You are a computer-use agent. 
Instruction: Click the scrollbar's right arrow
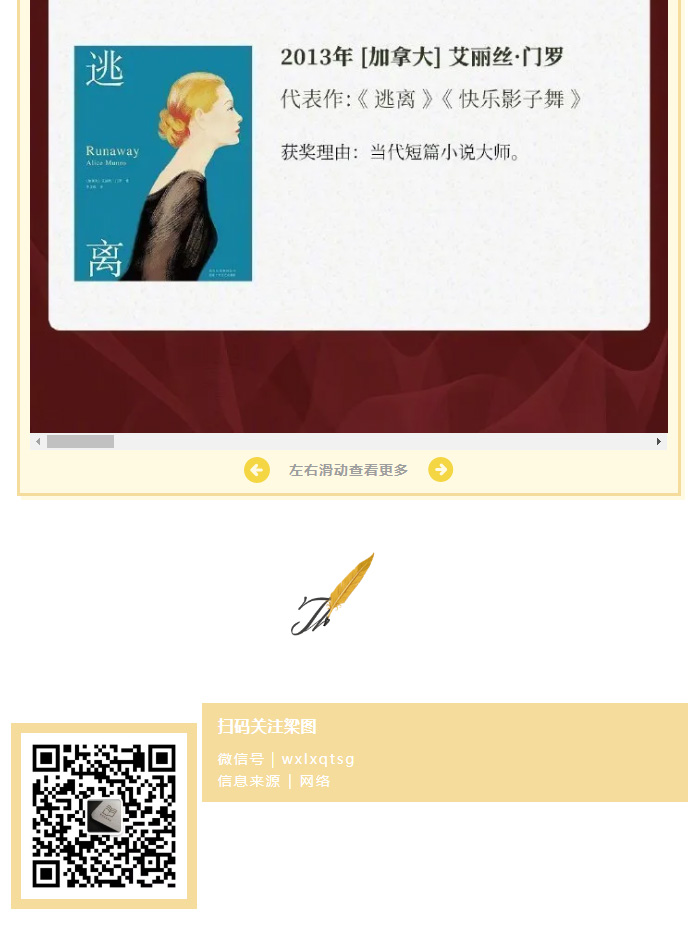click(658, 442)
